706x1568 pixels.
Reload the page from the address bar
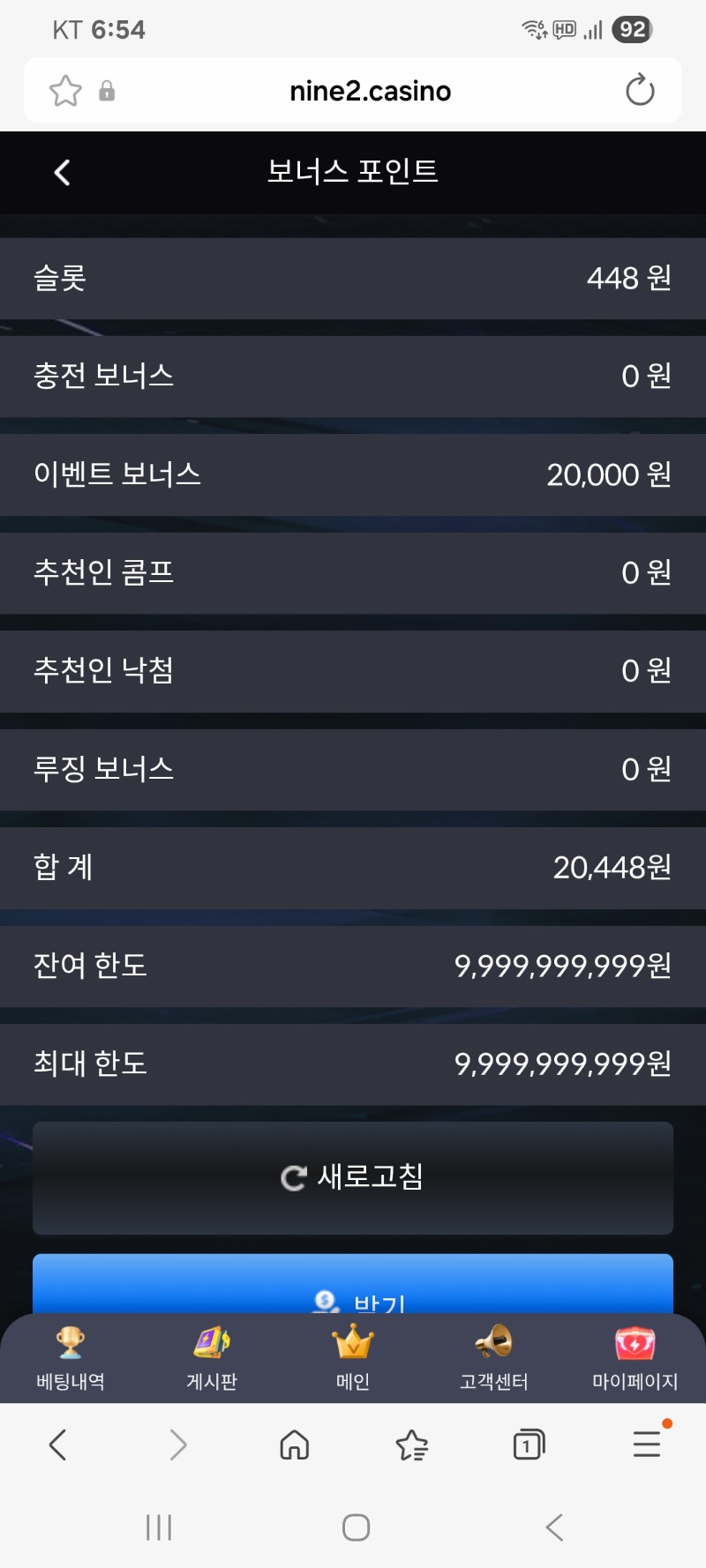(x=640, y=91)
